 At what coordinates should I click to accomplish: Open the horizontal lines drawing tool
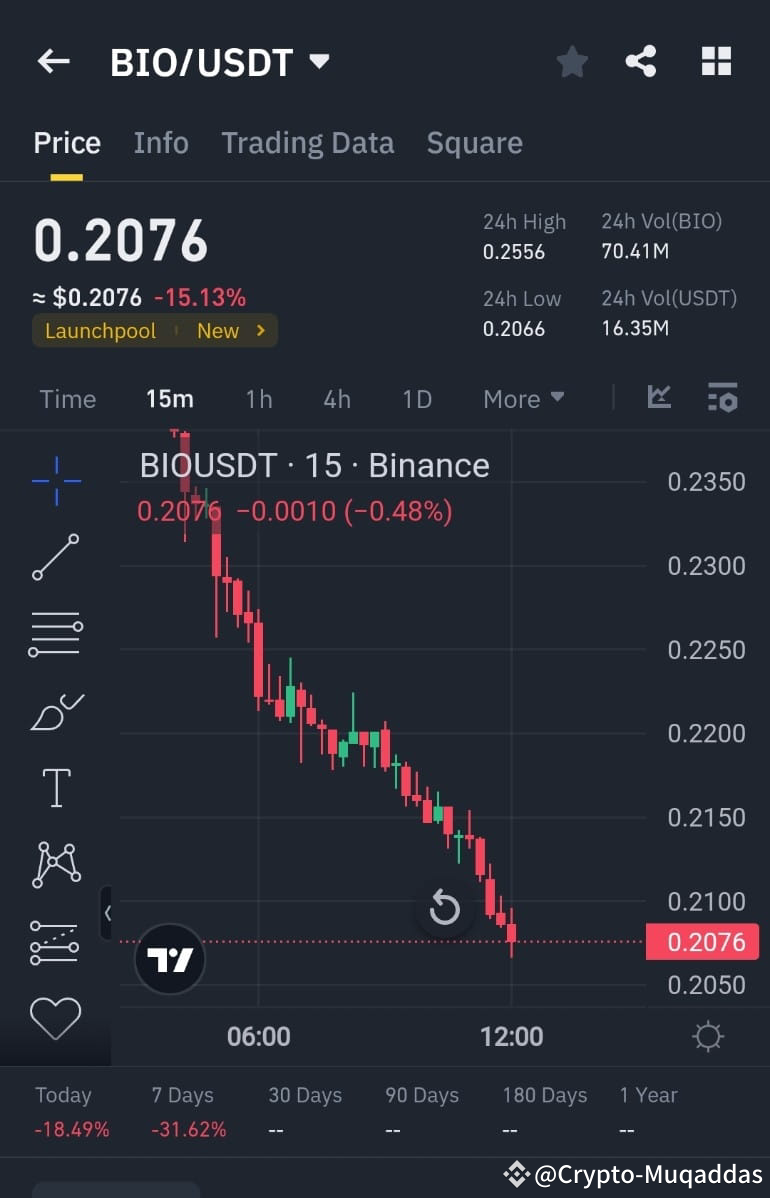pos(55,633)
